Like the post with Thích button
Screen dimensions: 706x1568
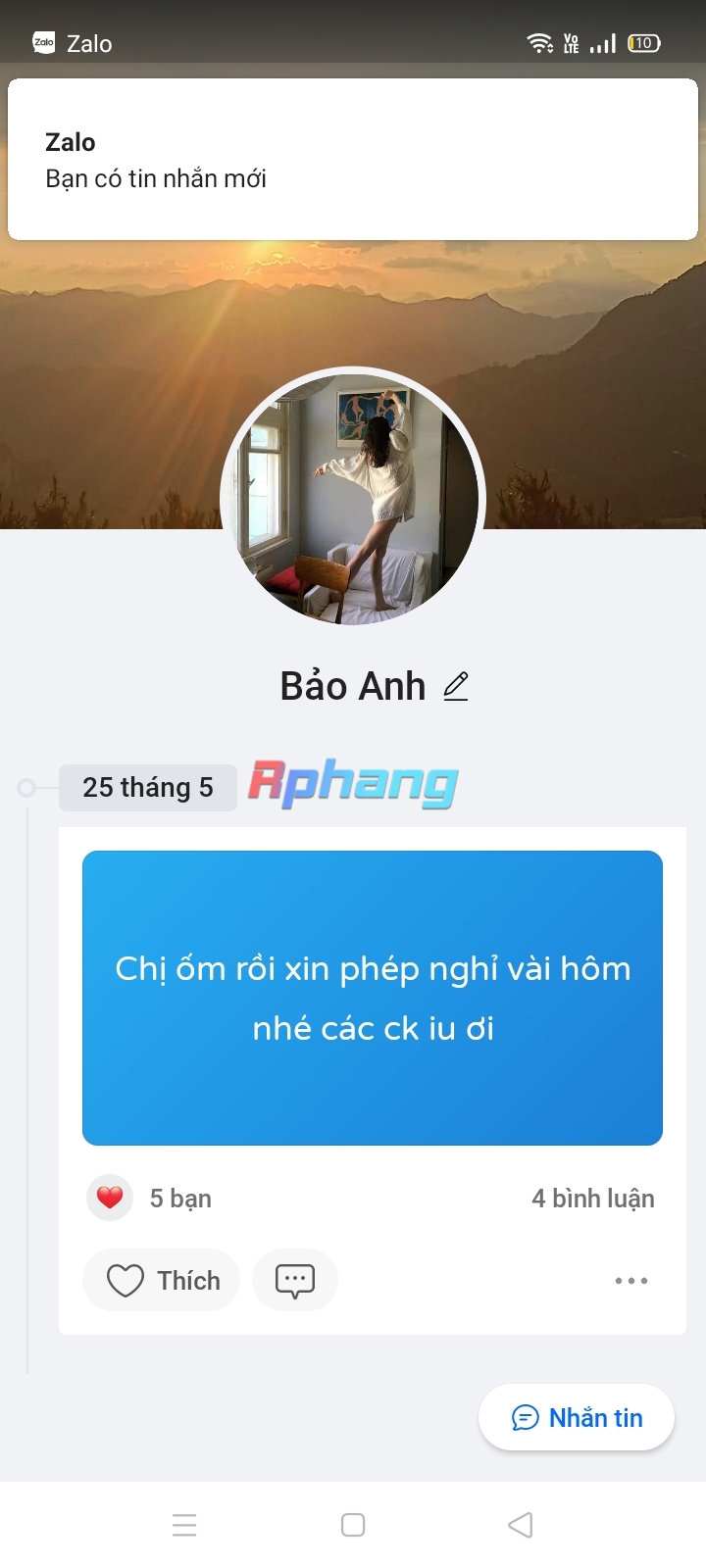coord(162,1280)
